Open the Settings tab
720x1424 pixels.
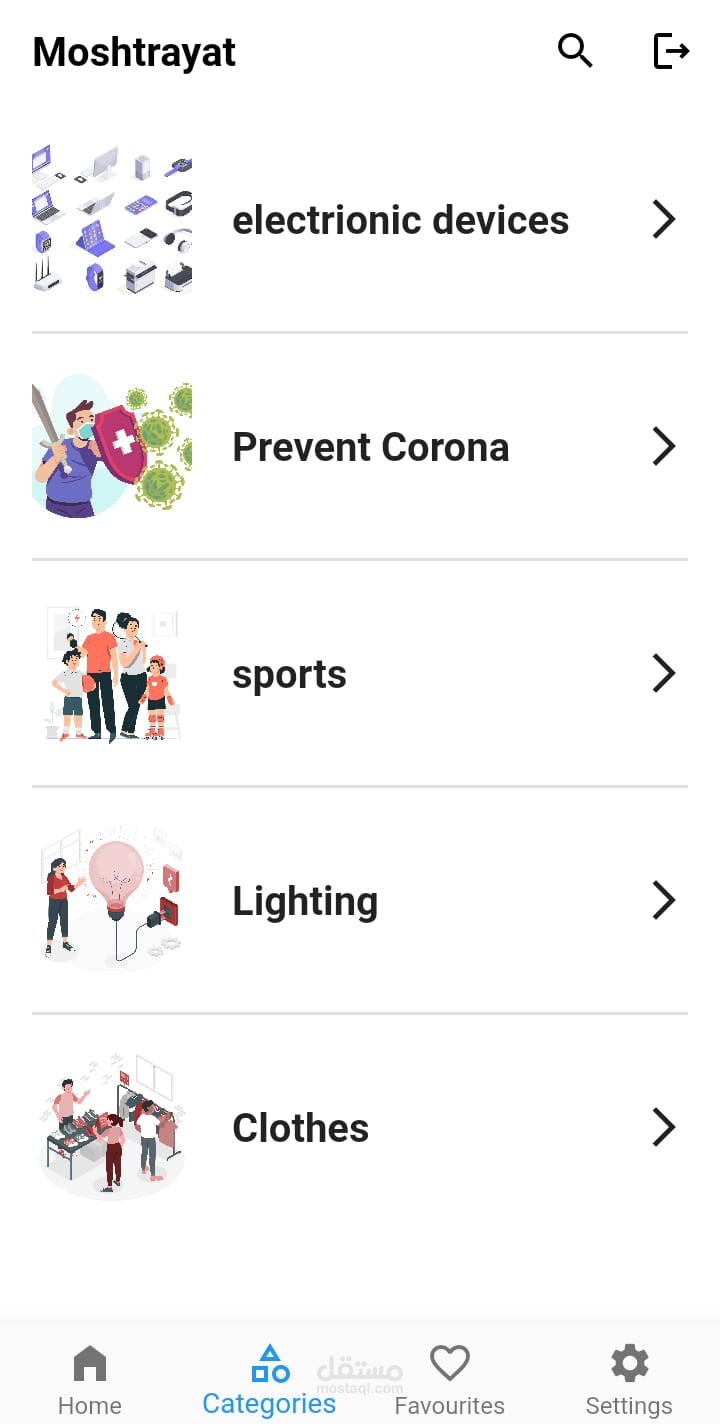[x=629, y=1380]
